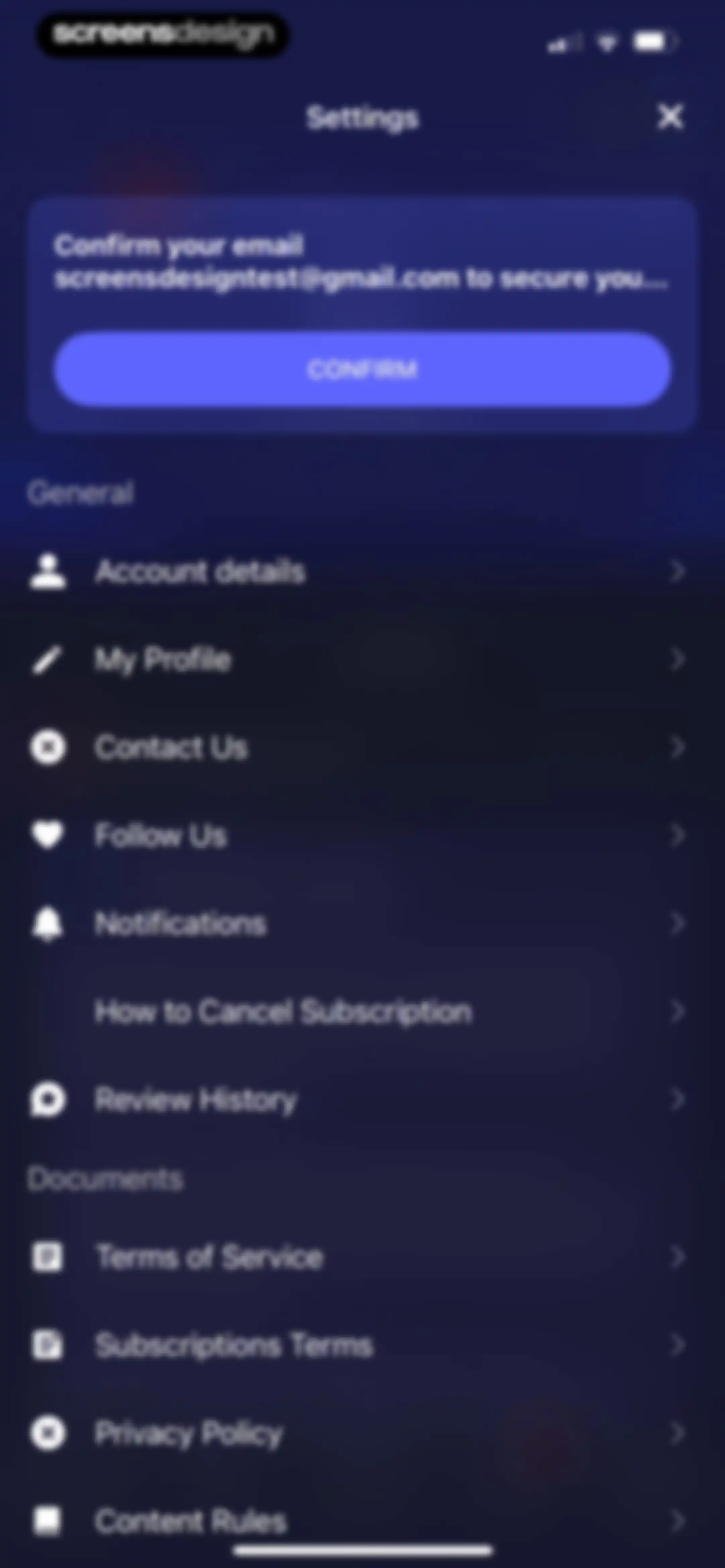Open How to Cancel Subscription
The image size is (725, 1568).
pyautogui.click(x=362, y=1012)
